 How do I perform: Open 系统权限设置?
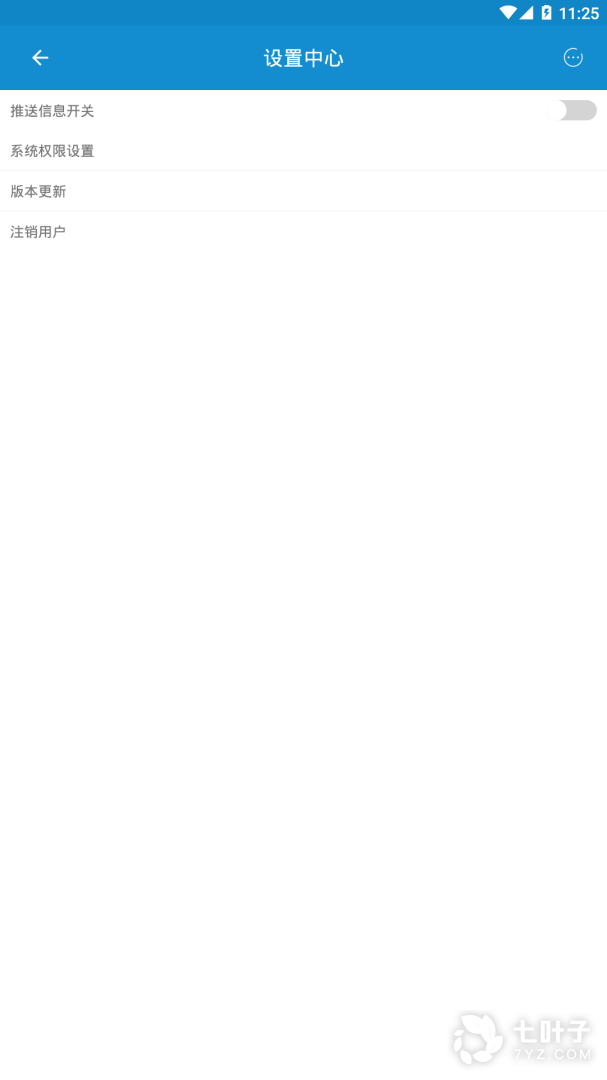click(52, 151)
